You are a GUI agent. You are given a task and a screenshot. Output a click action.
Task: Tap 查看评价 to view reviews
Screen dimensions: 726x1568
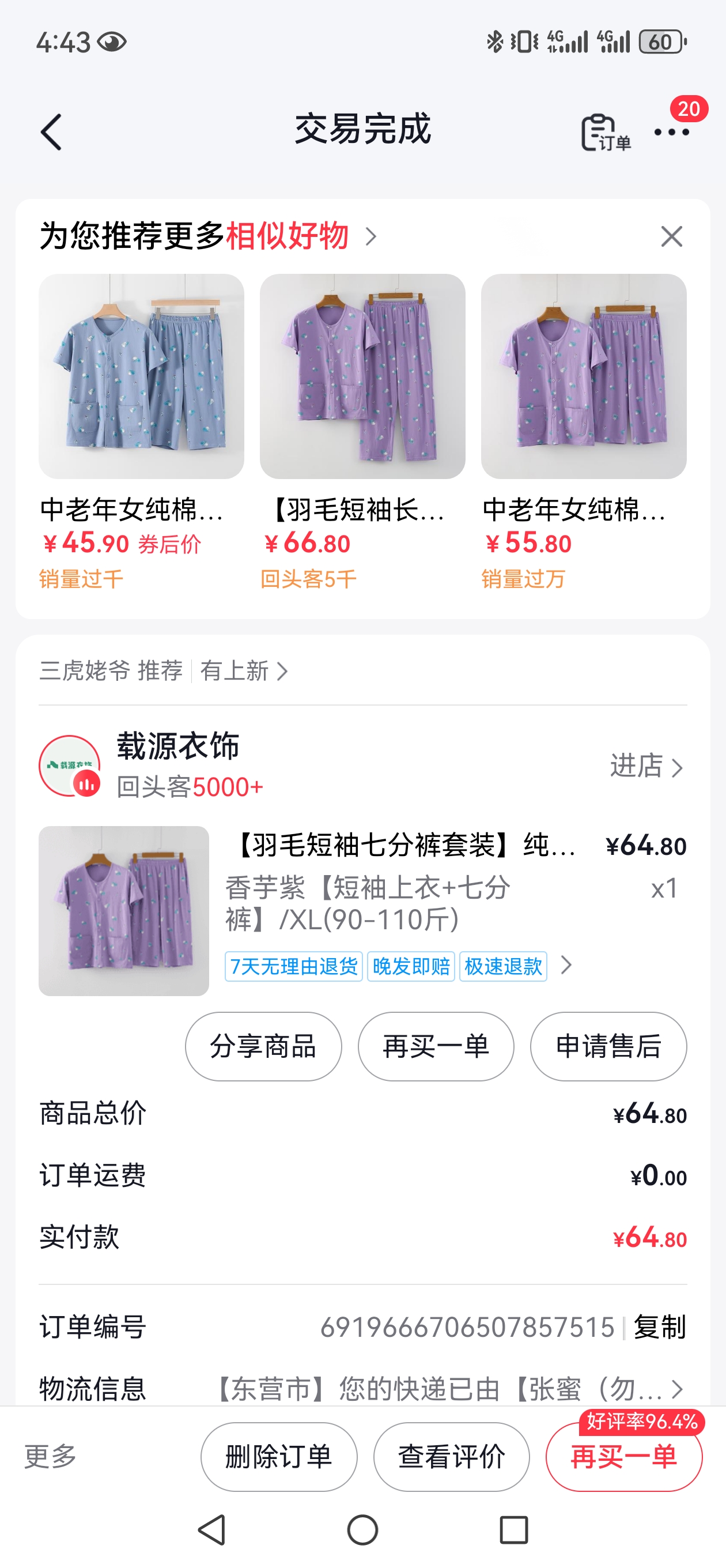tap(452, 1457)
